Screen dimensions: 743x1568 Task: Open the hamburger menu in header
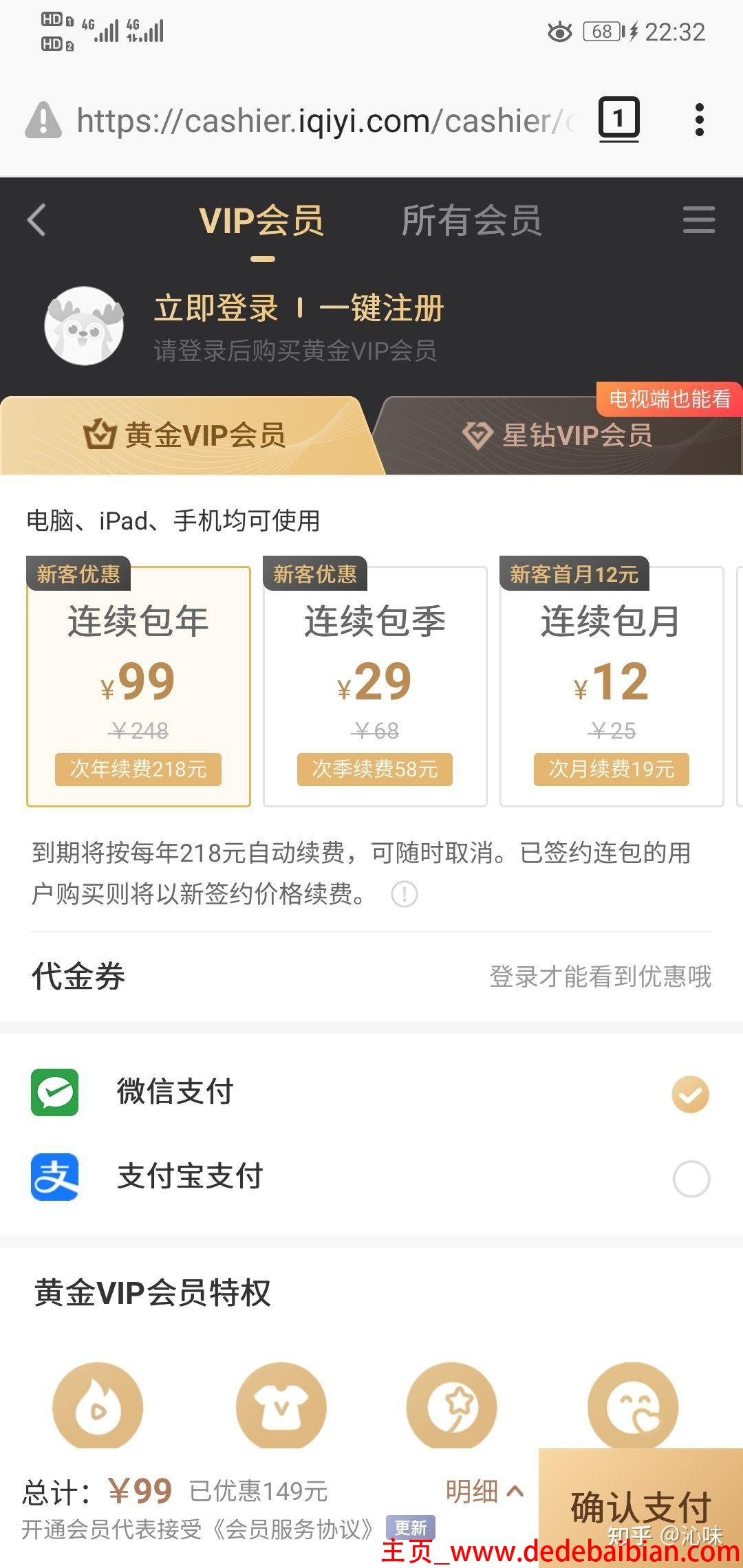click(698, 220)
